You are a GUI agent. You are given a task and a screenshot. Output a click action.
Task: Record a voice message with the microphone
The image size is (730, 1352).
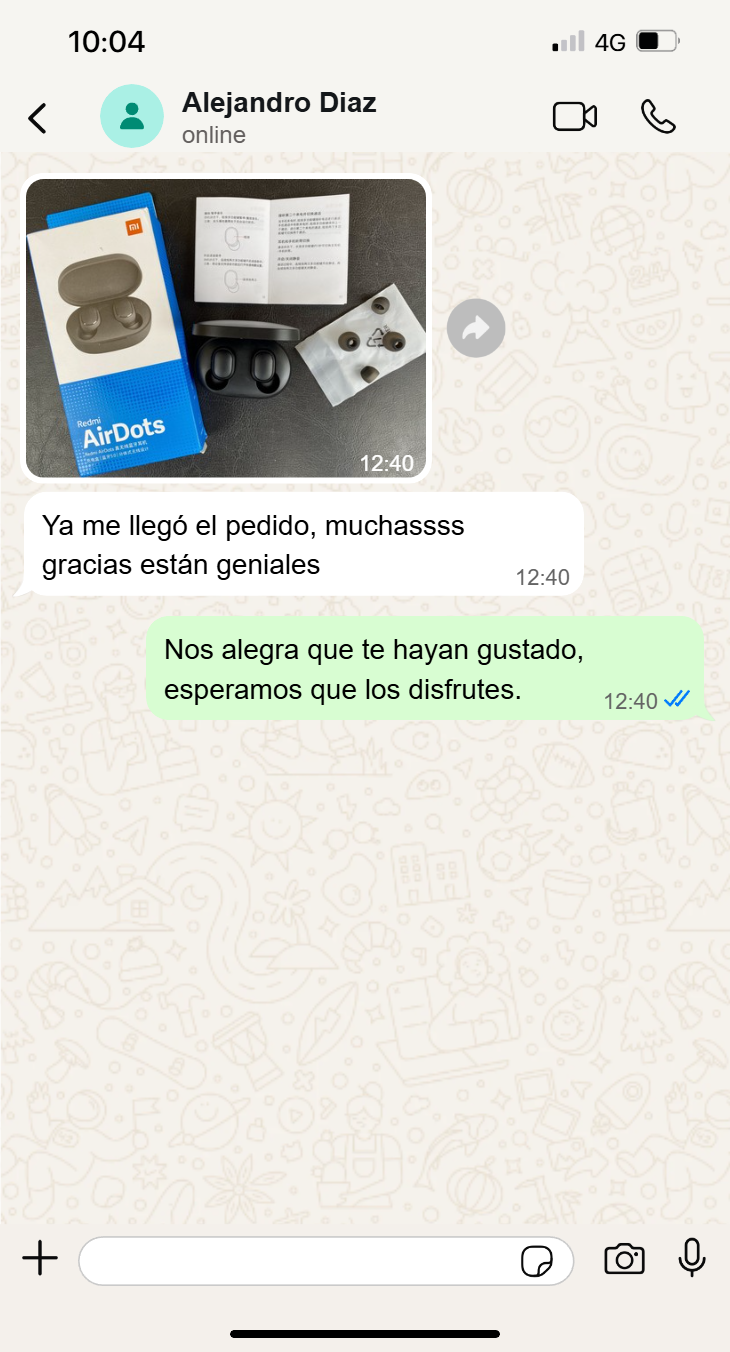(692, 1258)
